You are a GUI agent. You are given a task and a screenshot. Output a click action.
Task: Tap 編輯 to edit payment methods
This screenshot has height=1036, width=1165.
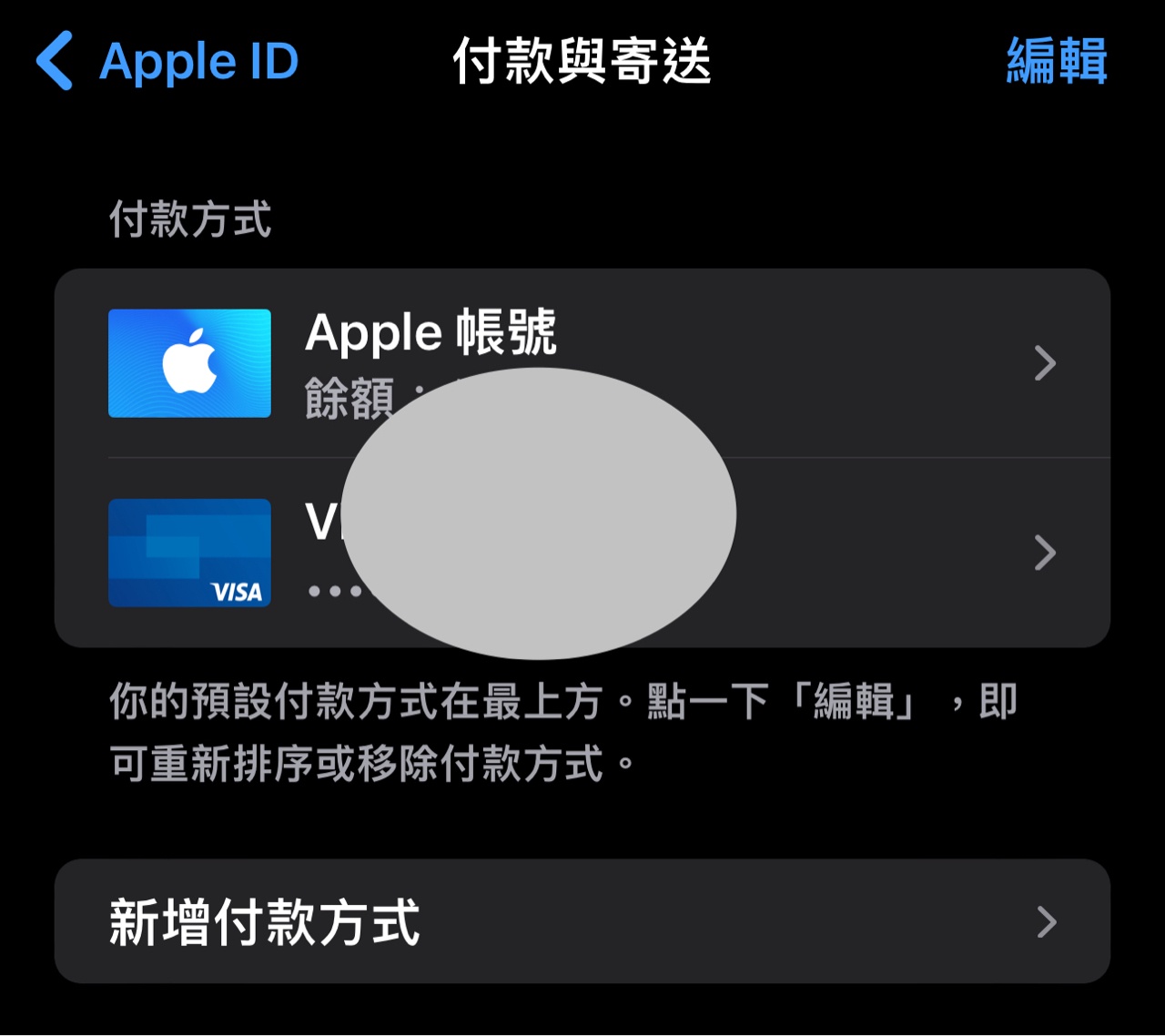coord(1056,62)
